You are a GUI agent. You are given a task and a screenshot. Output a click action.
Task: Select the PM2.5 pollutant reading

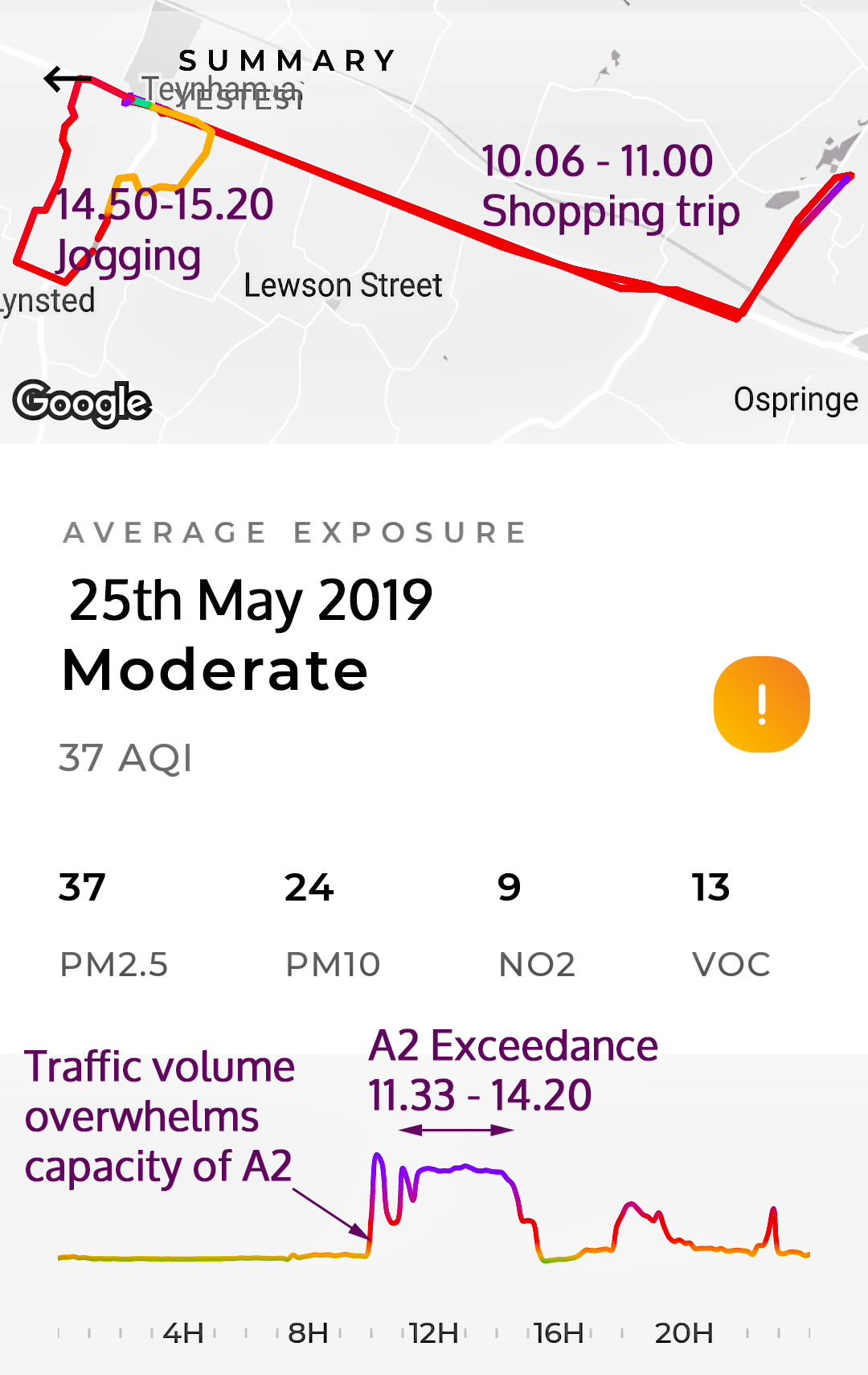pyautogui.click(x=113, y=925)
